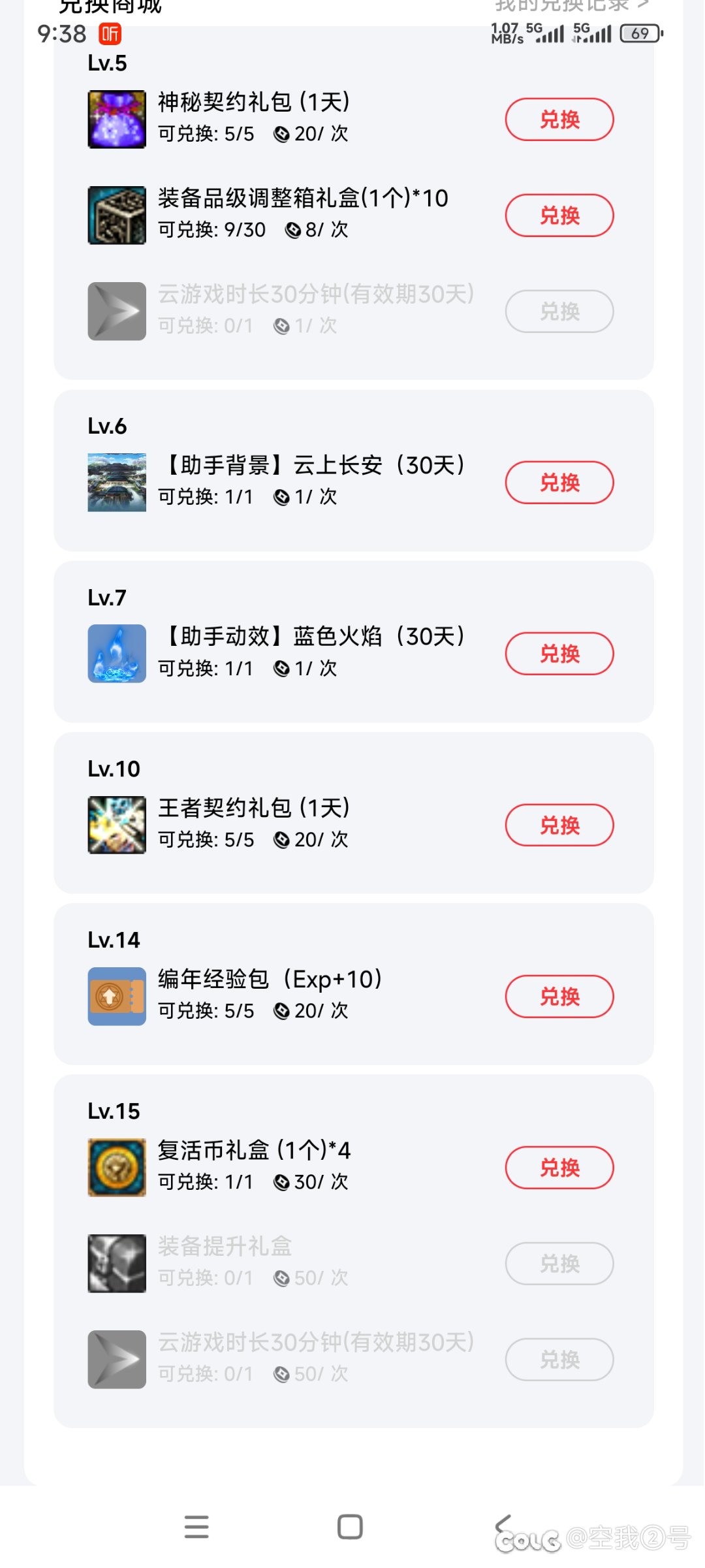Tap 兑换 for 装备品级调整箱礼盒
The image size is (705, 1568).
click(x=559, y=216)
